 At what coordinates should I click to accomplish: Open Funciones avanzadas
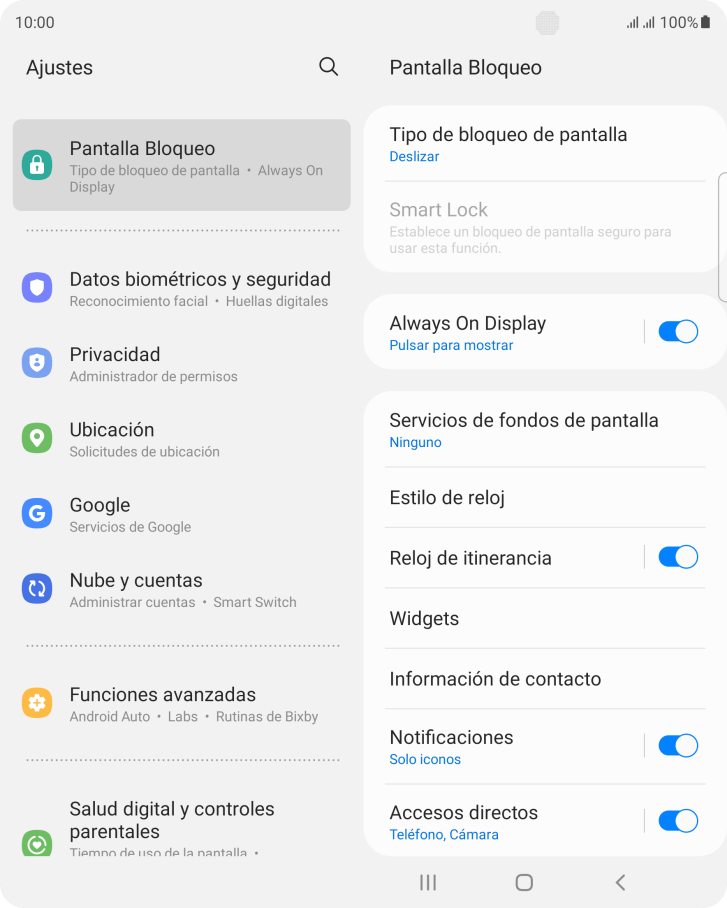(x=181, y=704)
